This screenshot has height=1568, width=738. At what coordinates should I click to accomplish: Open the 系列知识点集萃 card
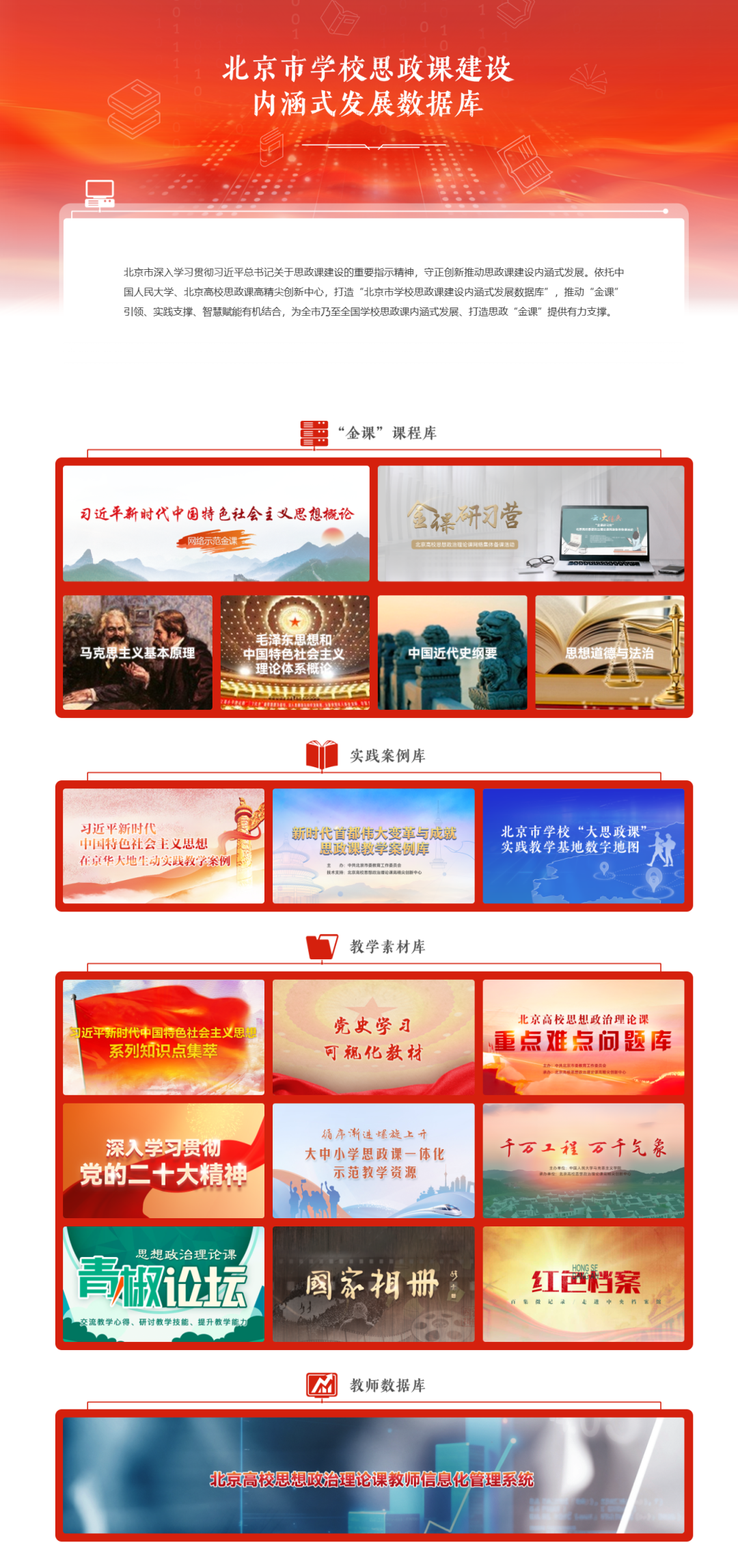pos(163,1037)
